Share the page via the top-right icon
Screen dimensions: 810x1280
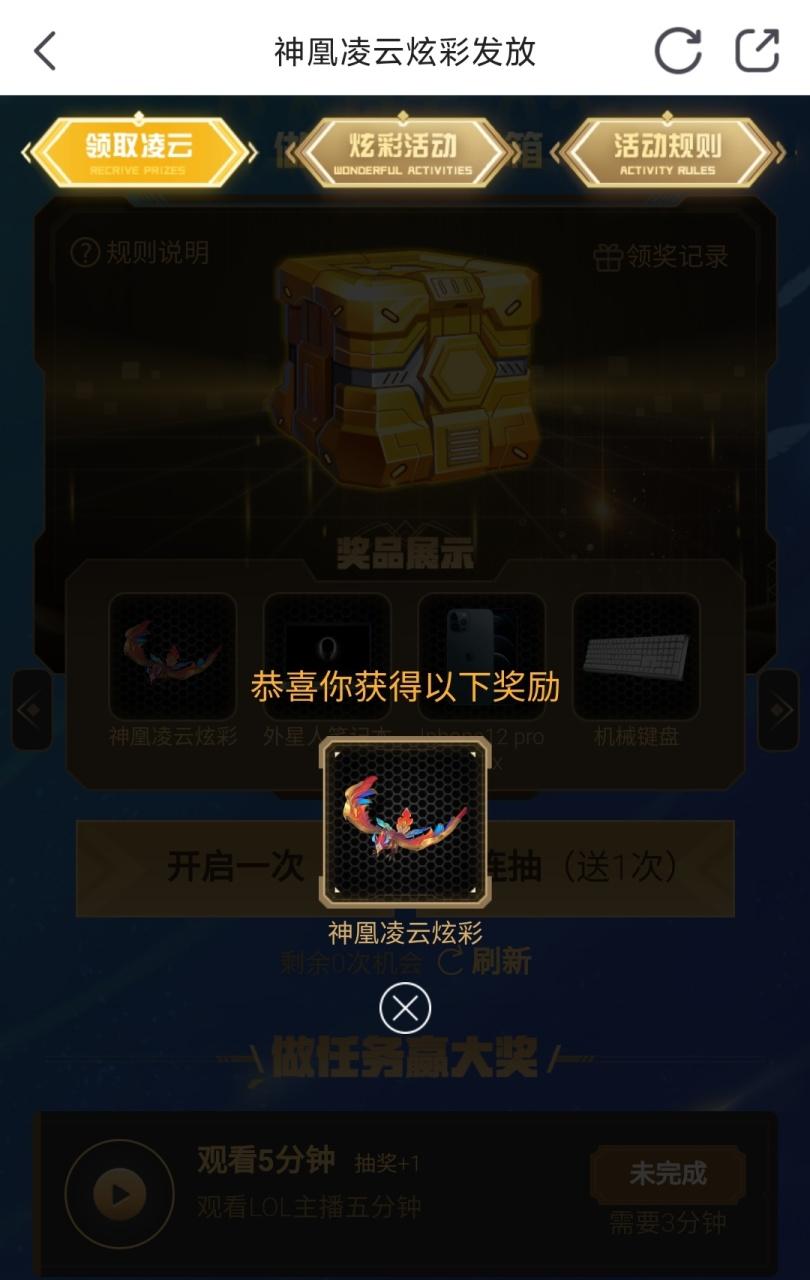coord(757,51)
